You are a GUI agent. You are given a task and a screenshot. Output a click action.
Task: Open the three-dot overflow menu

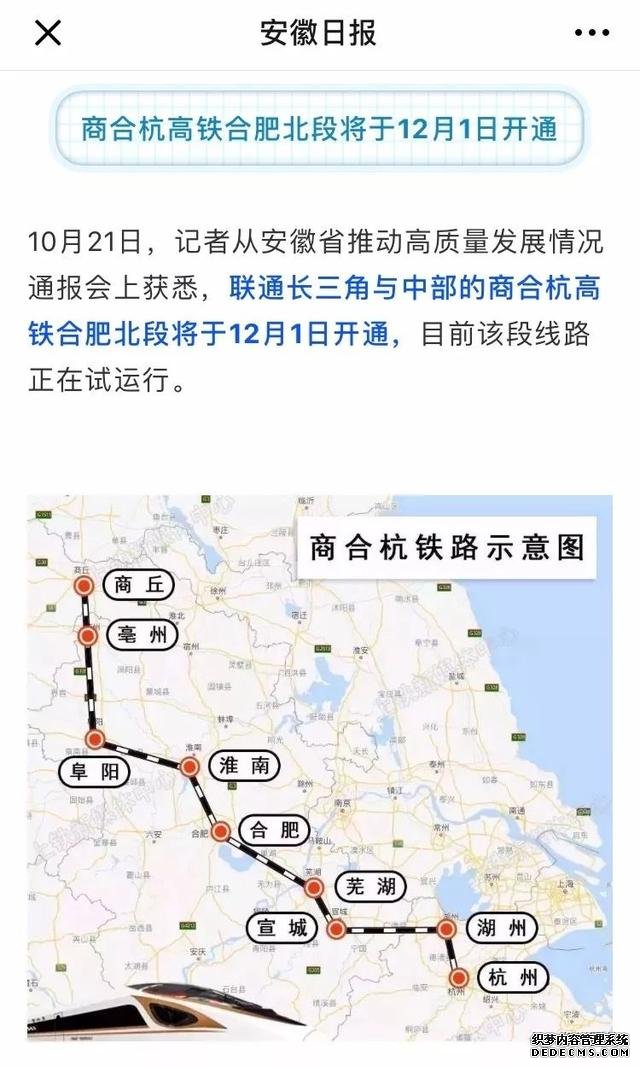pos(591,33)
